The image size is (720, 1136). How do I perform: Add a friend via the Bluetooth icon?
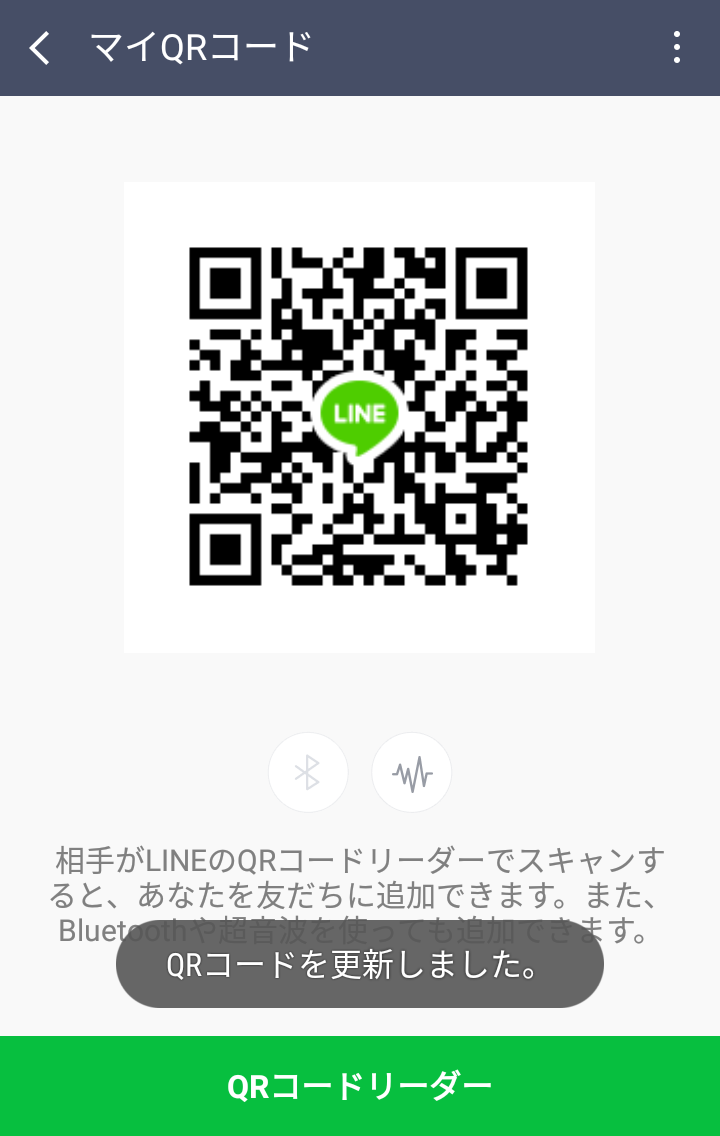coord(308,772)
